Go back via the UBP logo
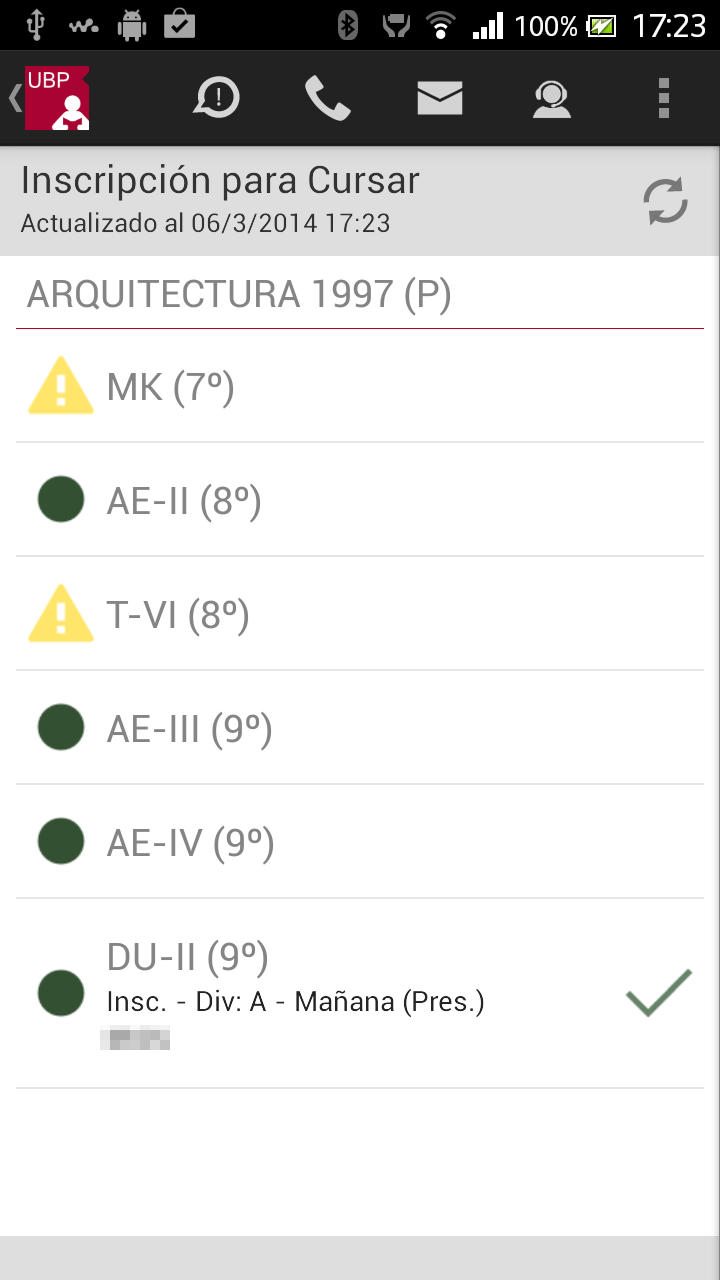This screenshot has height=1280, width=720. (x=52, y=98)
